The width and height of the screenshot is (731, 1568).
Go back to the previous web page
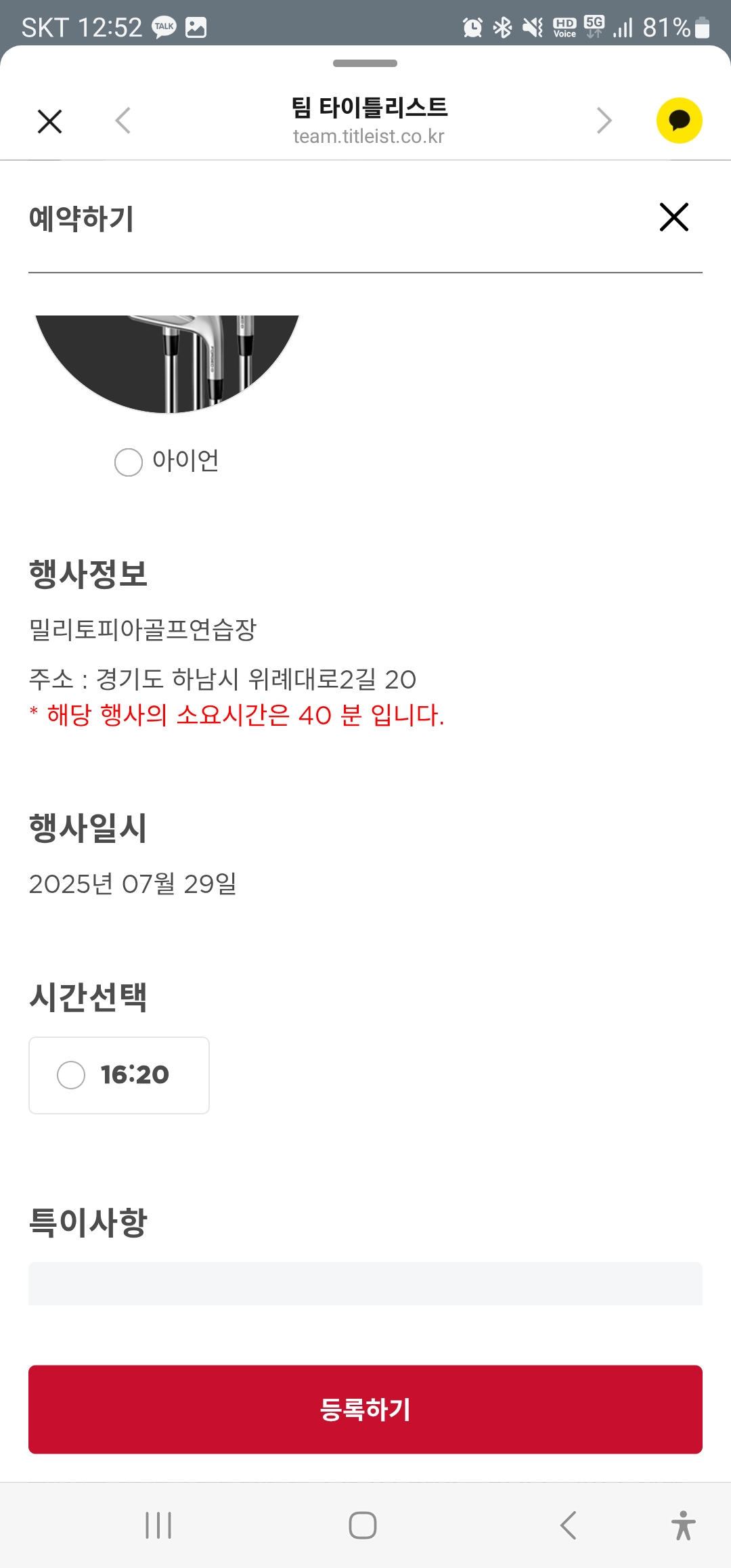tap(123, 121)
